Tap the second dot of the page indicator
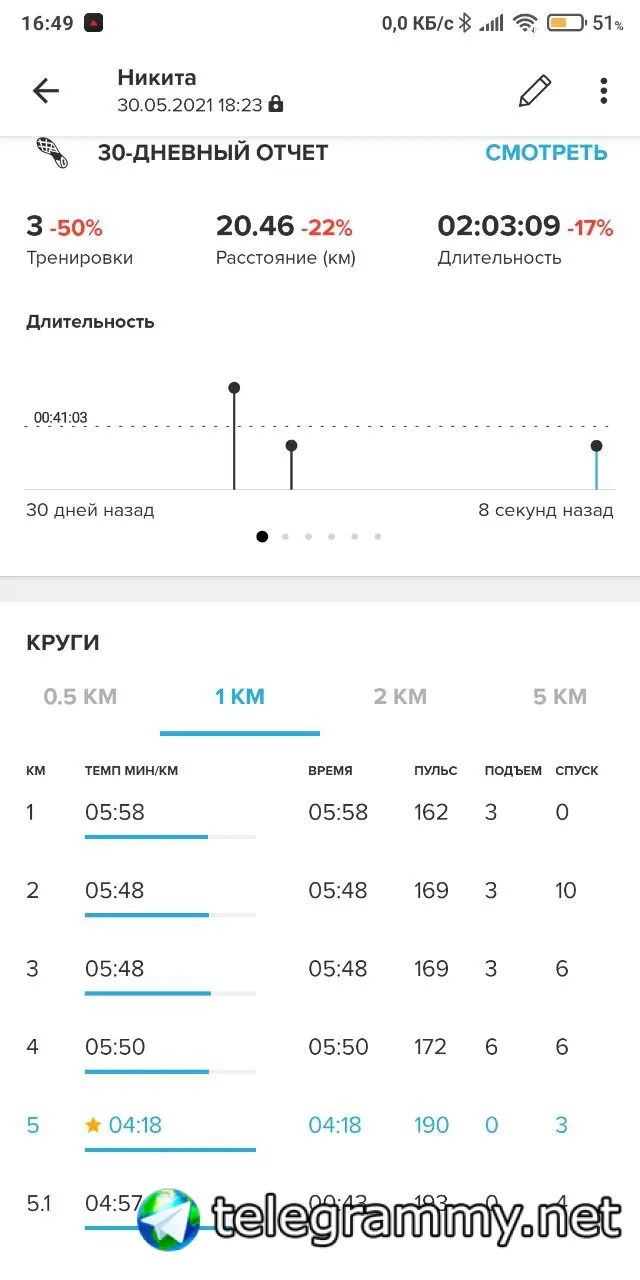 [x=285, y=537]
